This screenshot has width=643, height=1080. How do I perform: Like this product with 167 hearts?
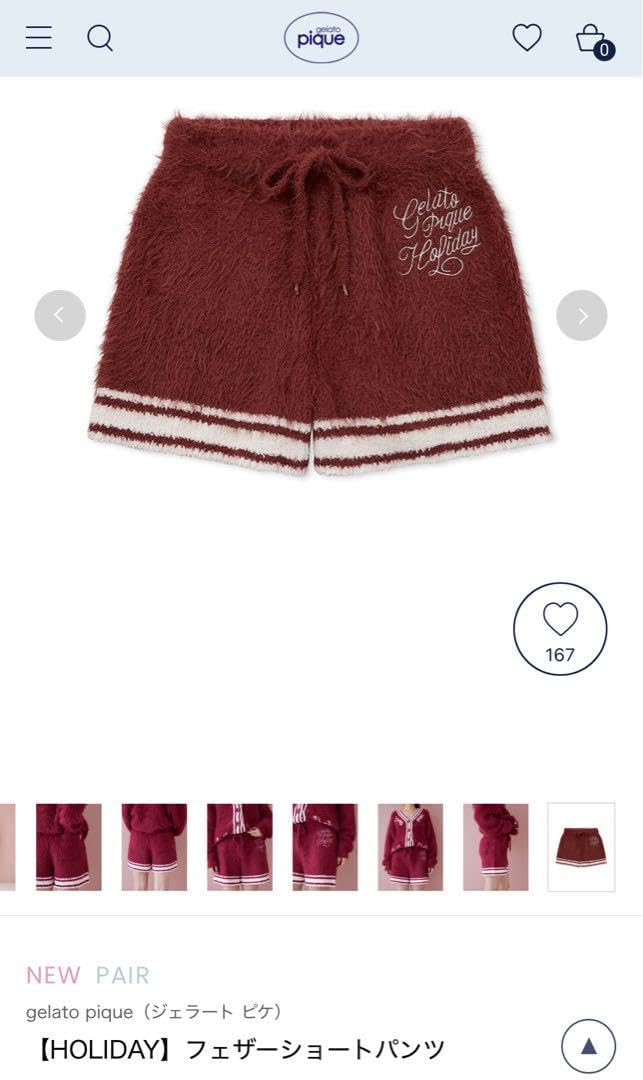click(x=560, y=629)
